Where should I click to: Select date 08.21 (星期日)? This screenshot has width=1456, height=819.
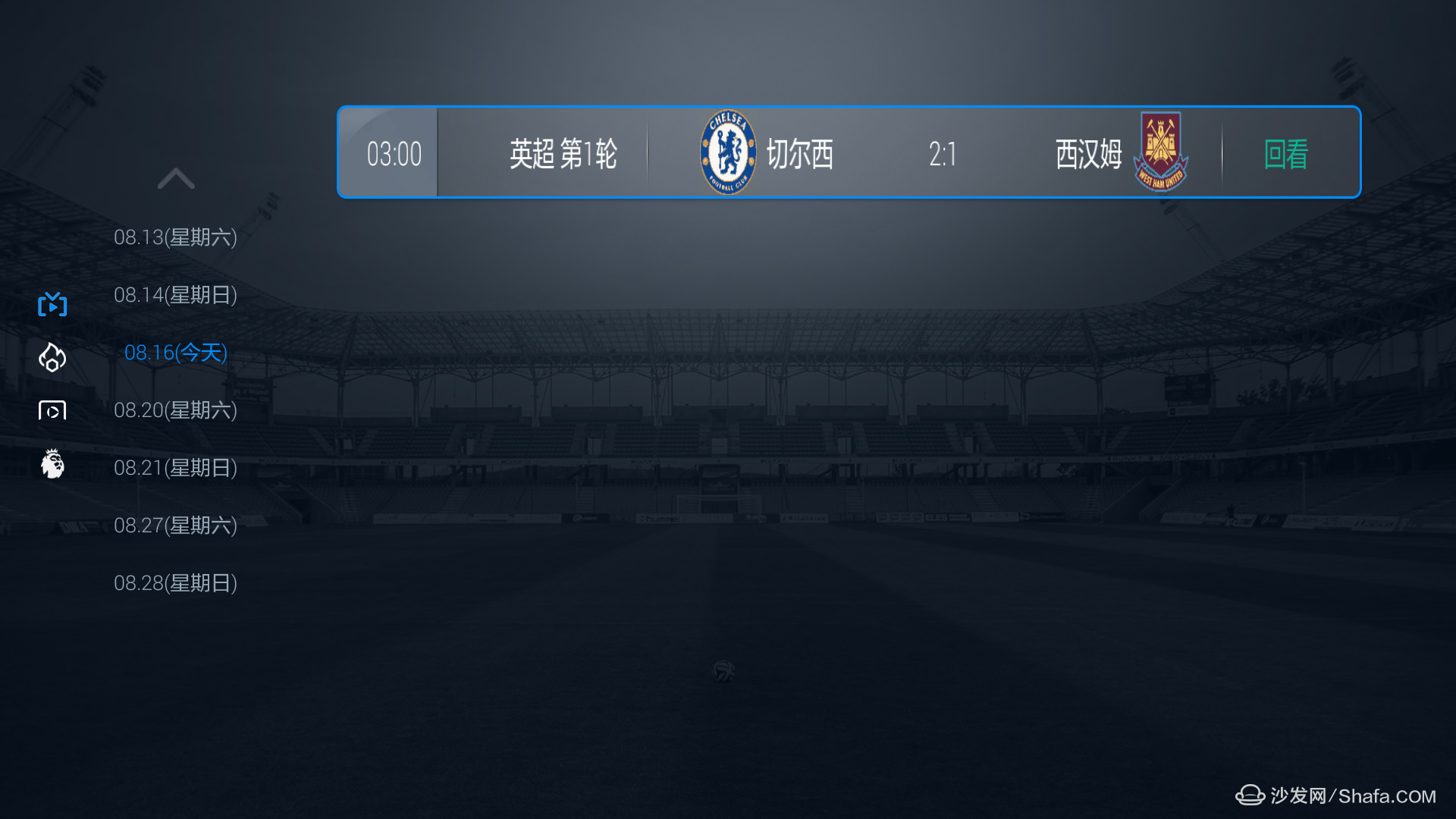(175, 468)
